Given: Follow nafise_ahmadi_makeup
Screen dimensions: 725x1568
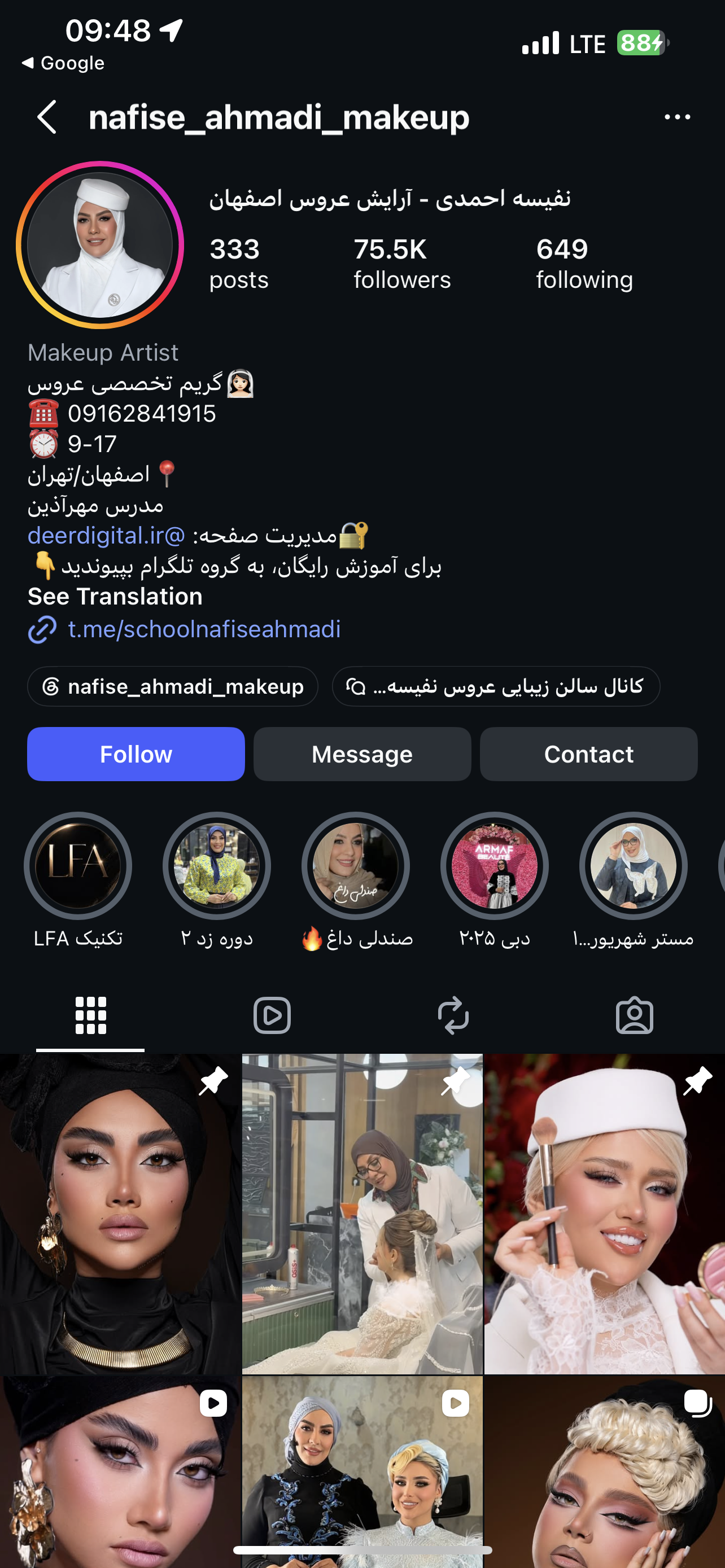Looking at the screenshot, I should (x=136, y=754).
